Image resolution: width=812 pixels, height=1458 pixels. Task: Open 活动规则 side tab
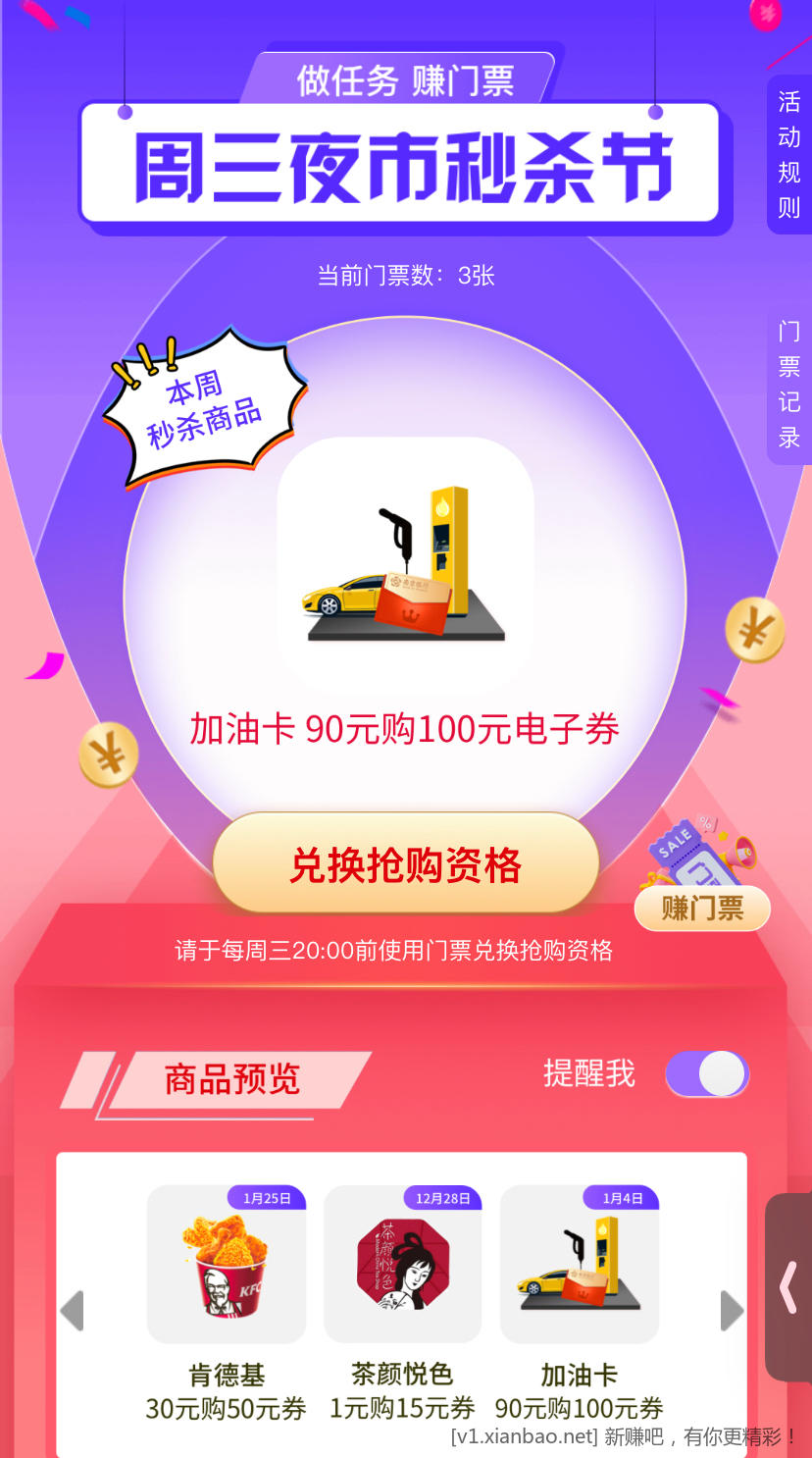click(788, 155)
